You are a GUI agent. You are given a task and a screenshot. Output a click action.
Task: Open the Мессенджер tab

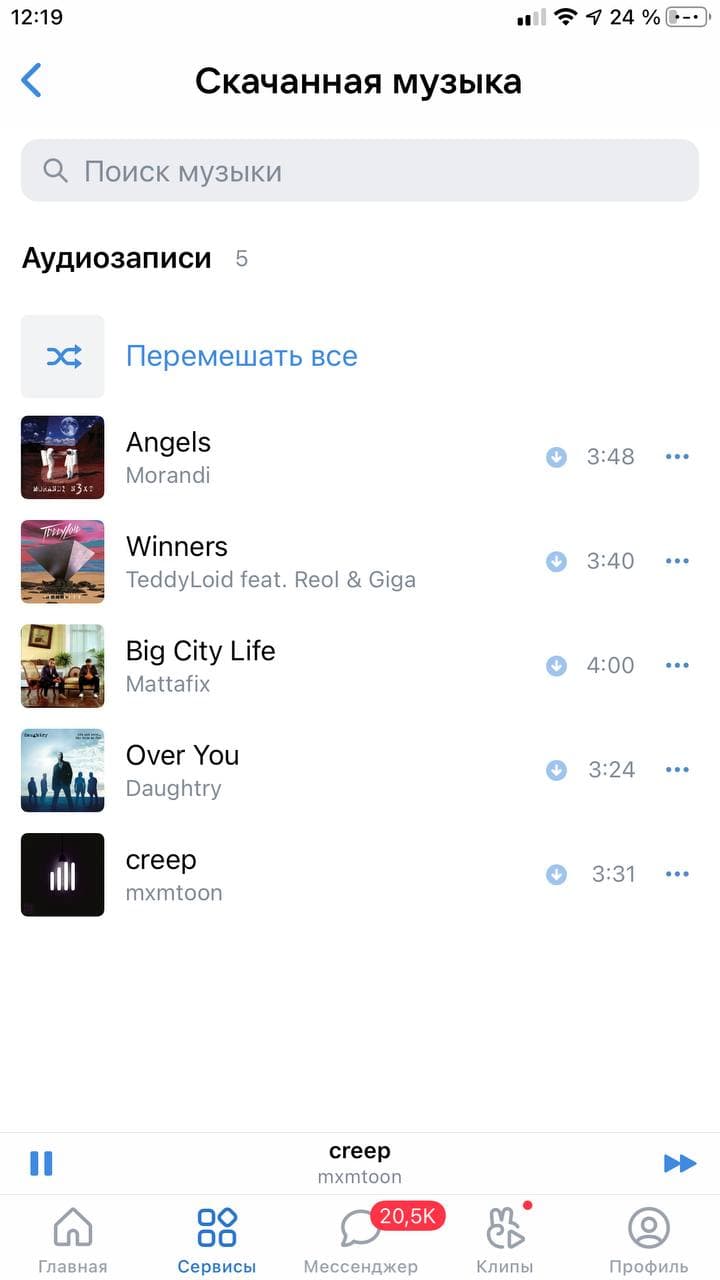click(x=360, y=1240)
